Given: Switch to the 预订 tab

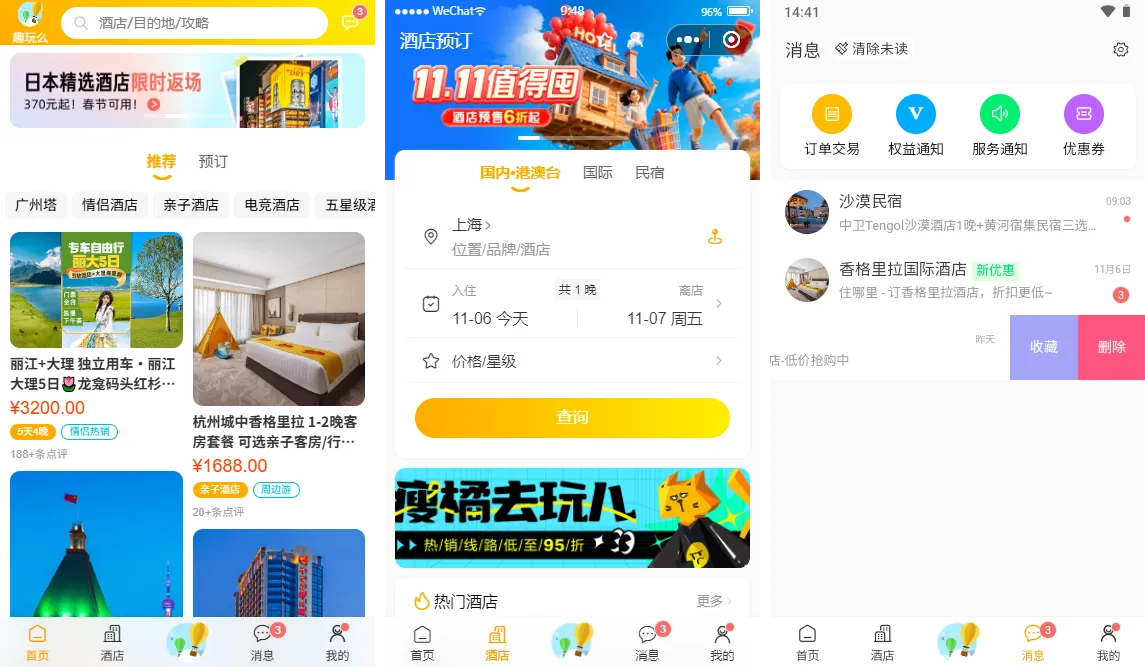Looking at the screenshot, I should click(x=213, y=162).
